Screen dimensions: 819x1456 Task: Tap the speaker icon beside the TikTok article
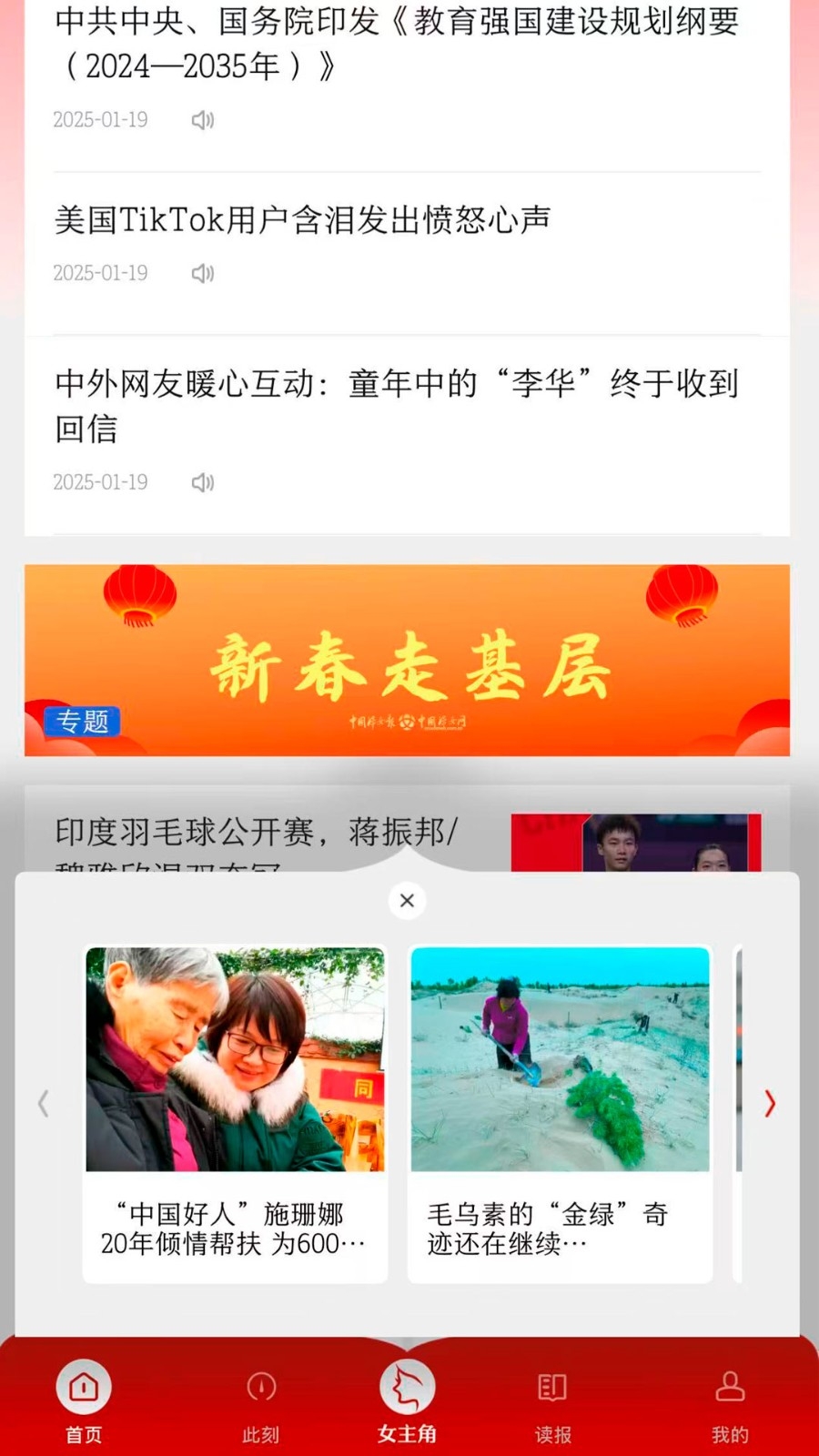pyautogui.click(x=203, y=273)
